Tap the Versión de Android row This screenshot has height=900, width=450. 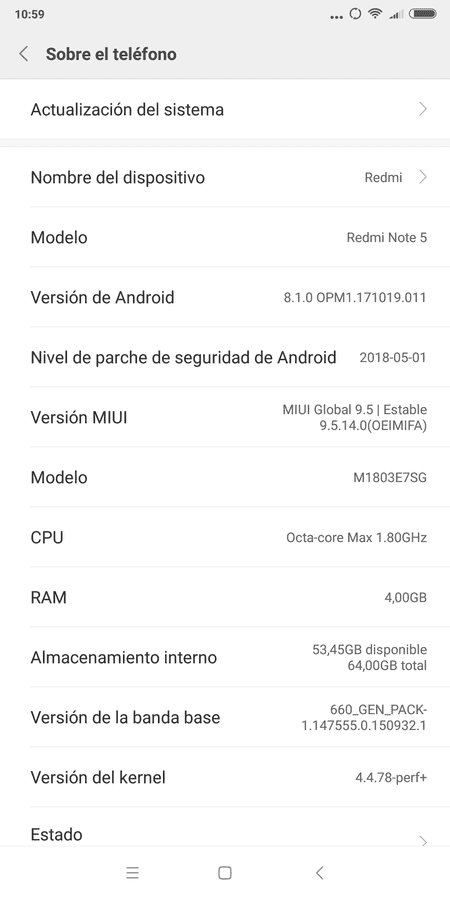(x=225, y=297)
